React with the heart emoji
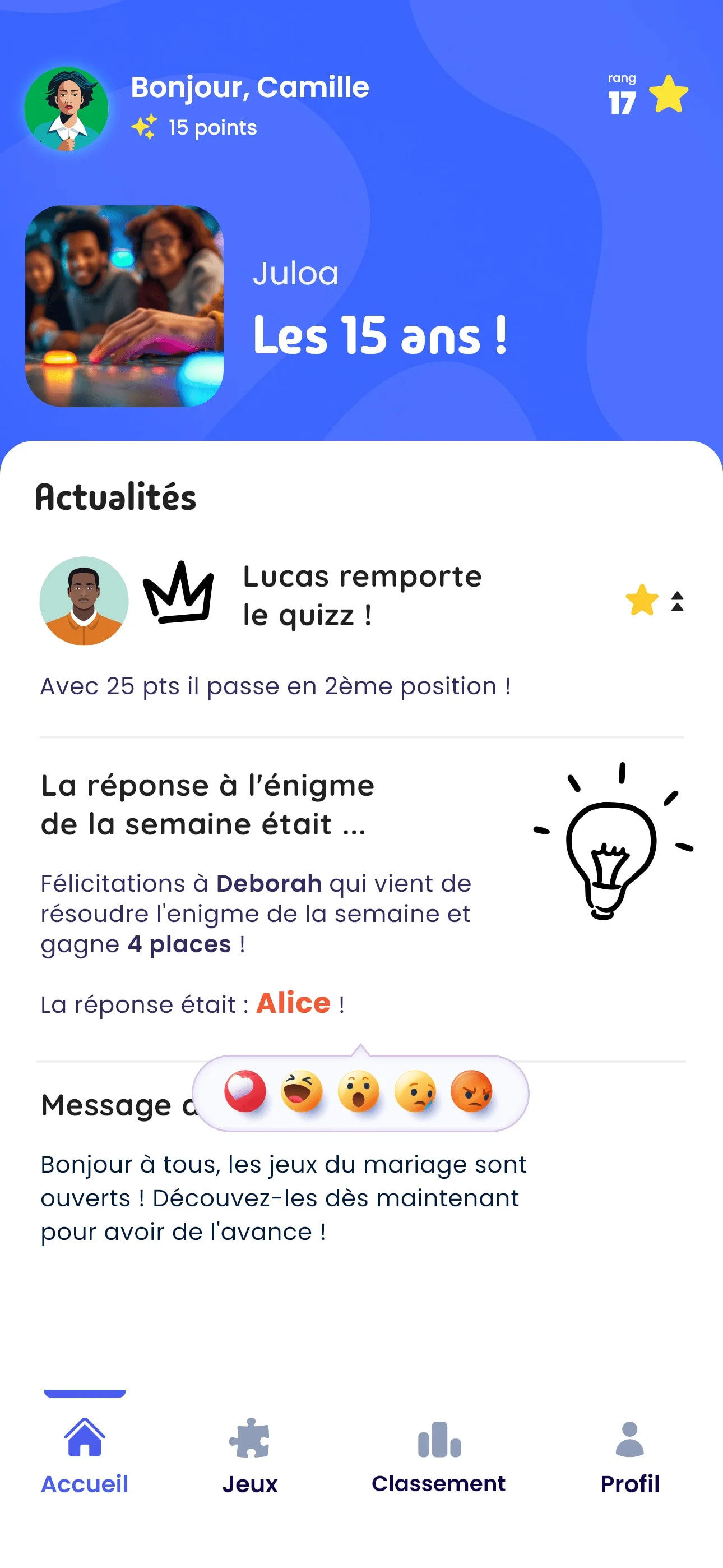 click(x=245, y=1091)
